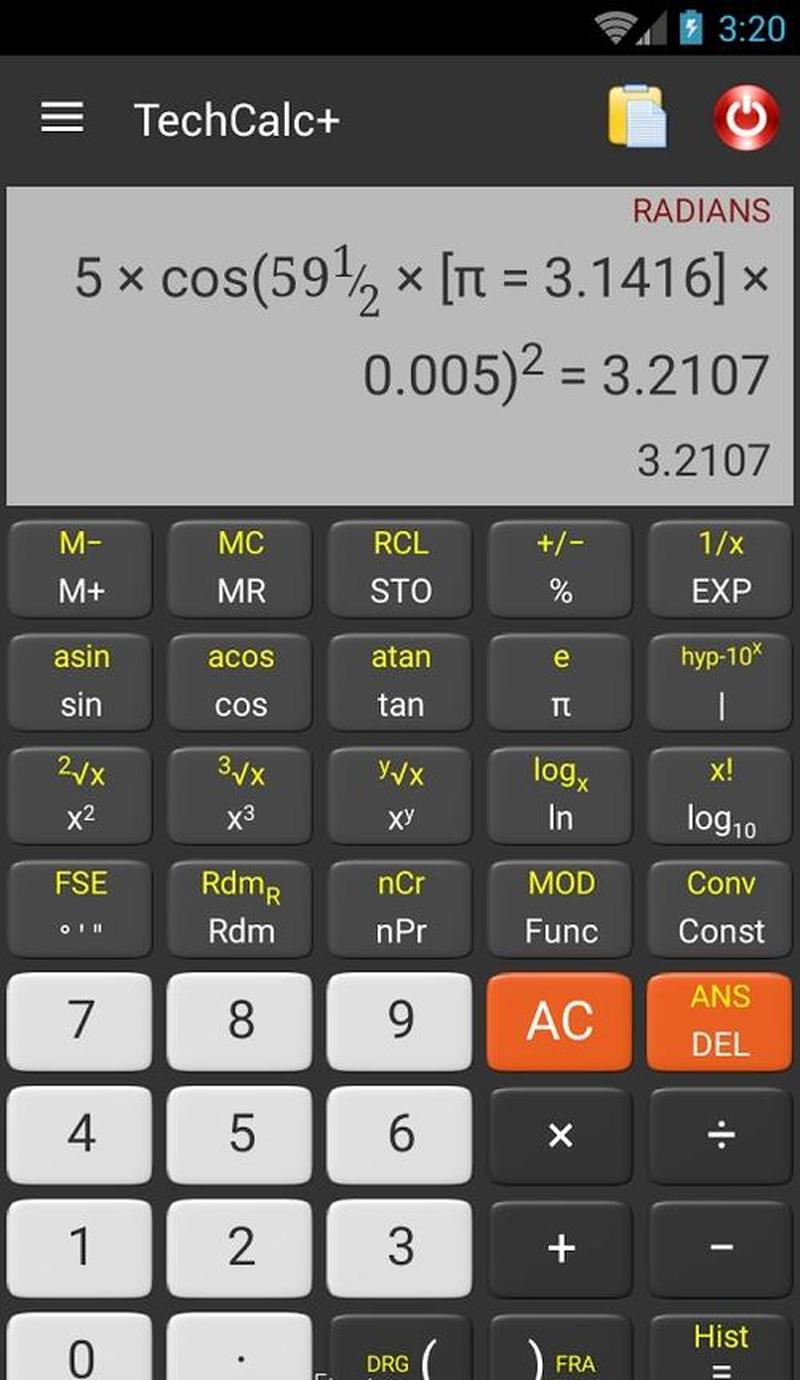Tap the sin function key
Image resolution: width=800 pixels, height=1380 pixels.
point(80,684)
